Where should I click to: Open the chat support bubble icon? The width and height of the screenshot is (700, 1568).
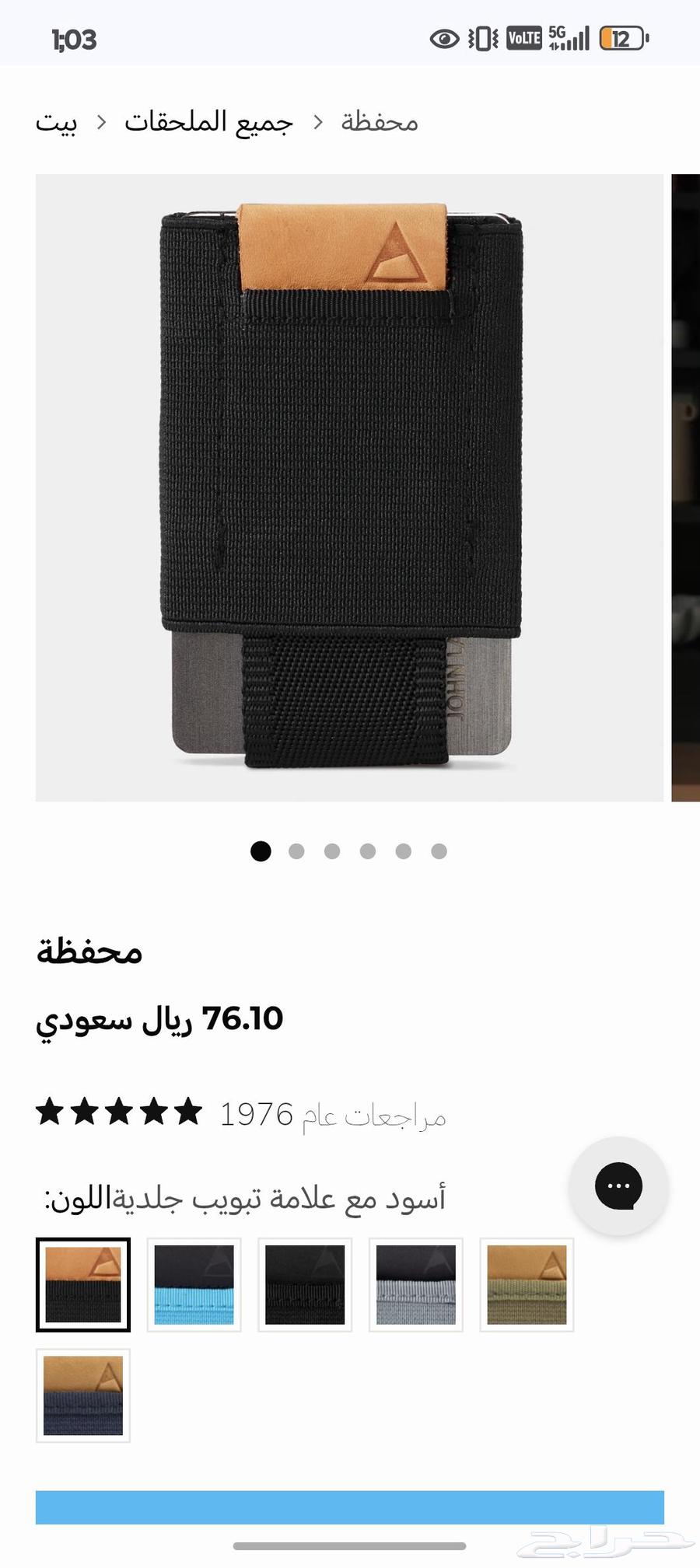(x=618, y=1186)
